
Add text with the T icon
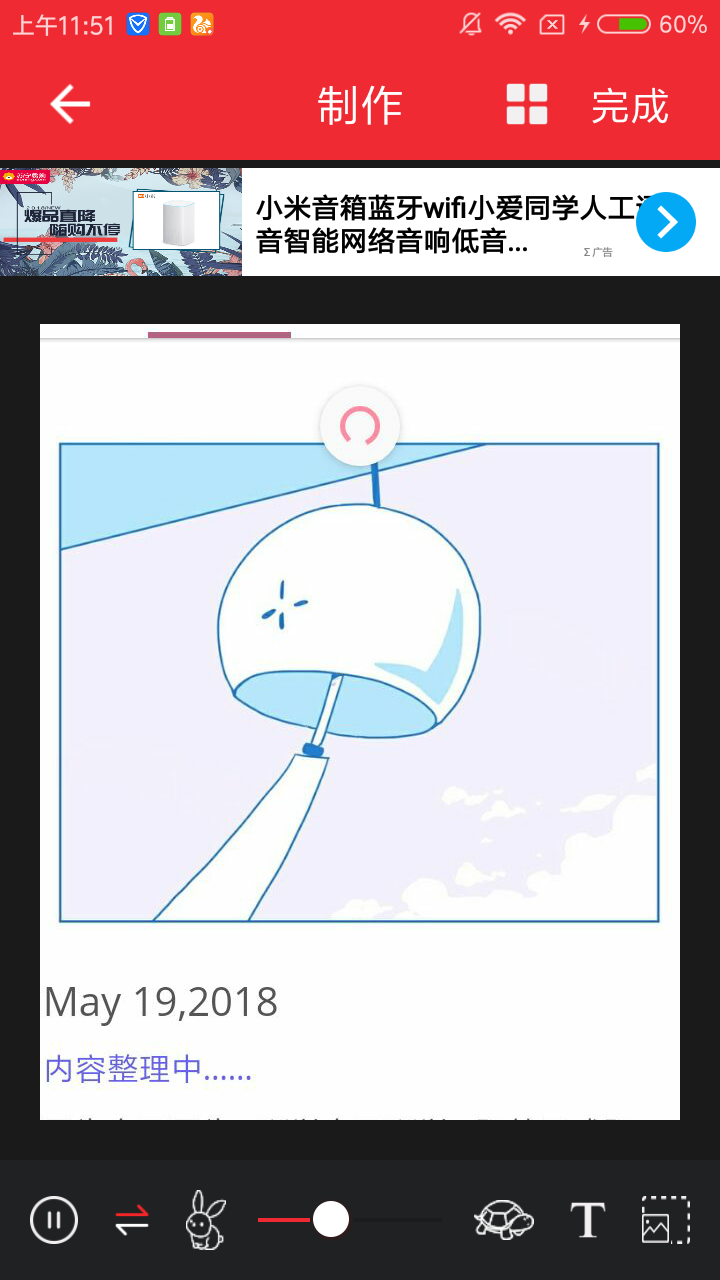587,1220
